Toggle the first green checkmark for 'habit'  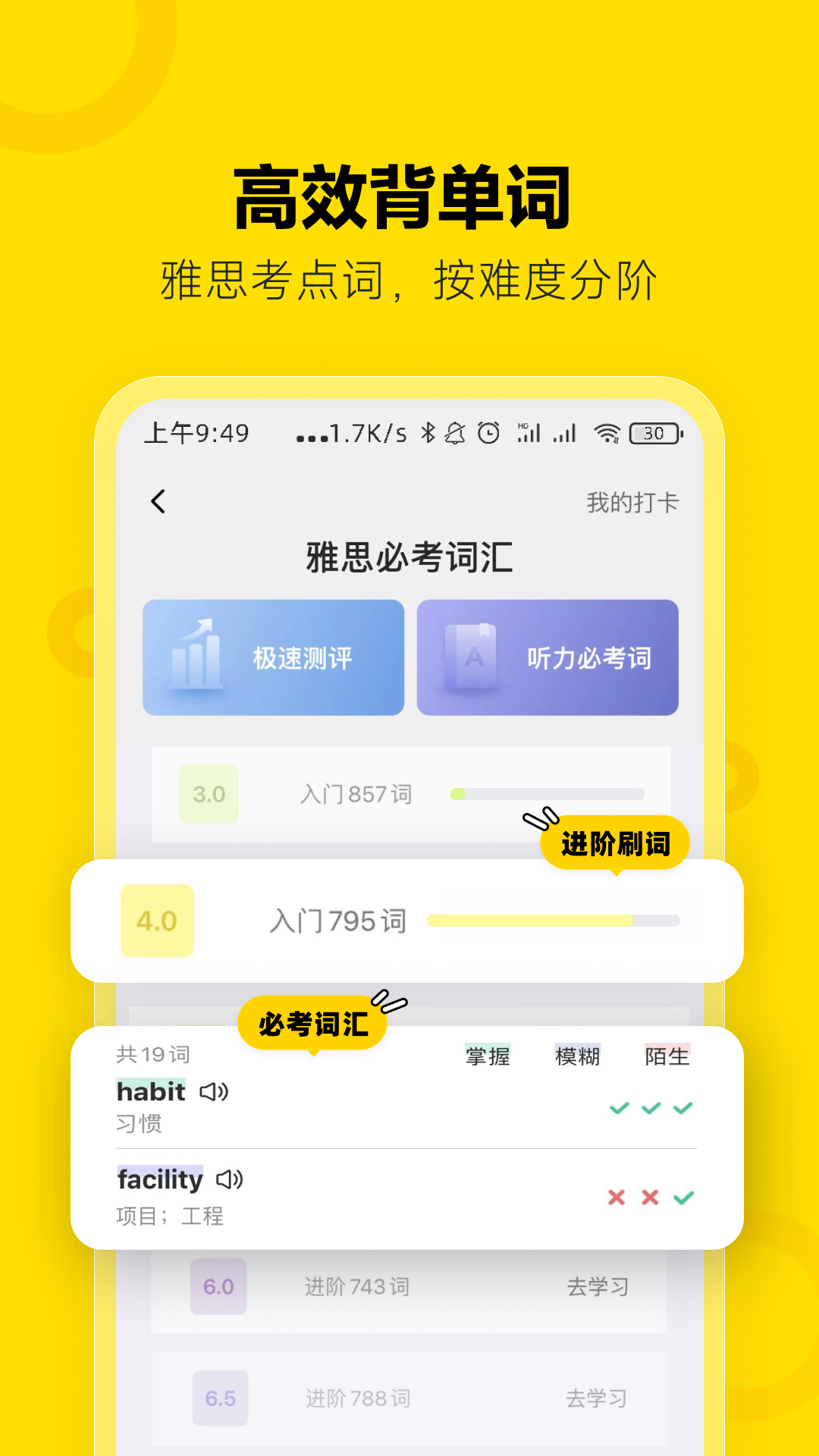(x=619, y=1106)
